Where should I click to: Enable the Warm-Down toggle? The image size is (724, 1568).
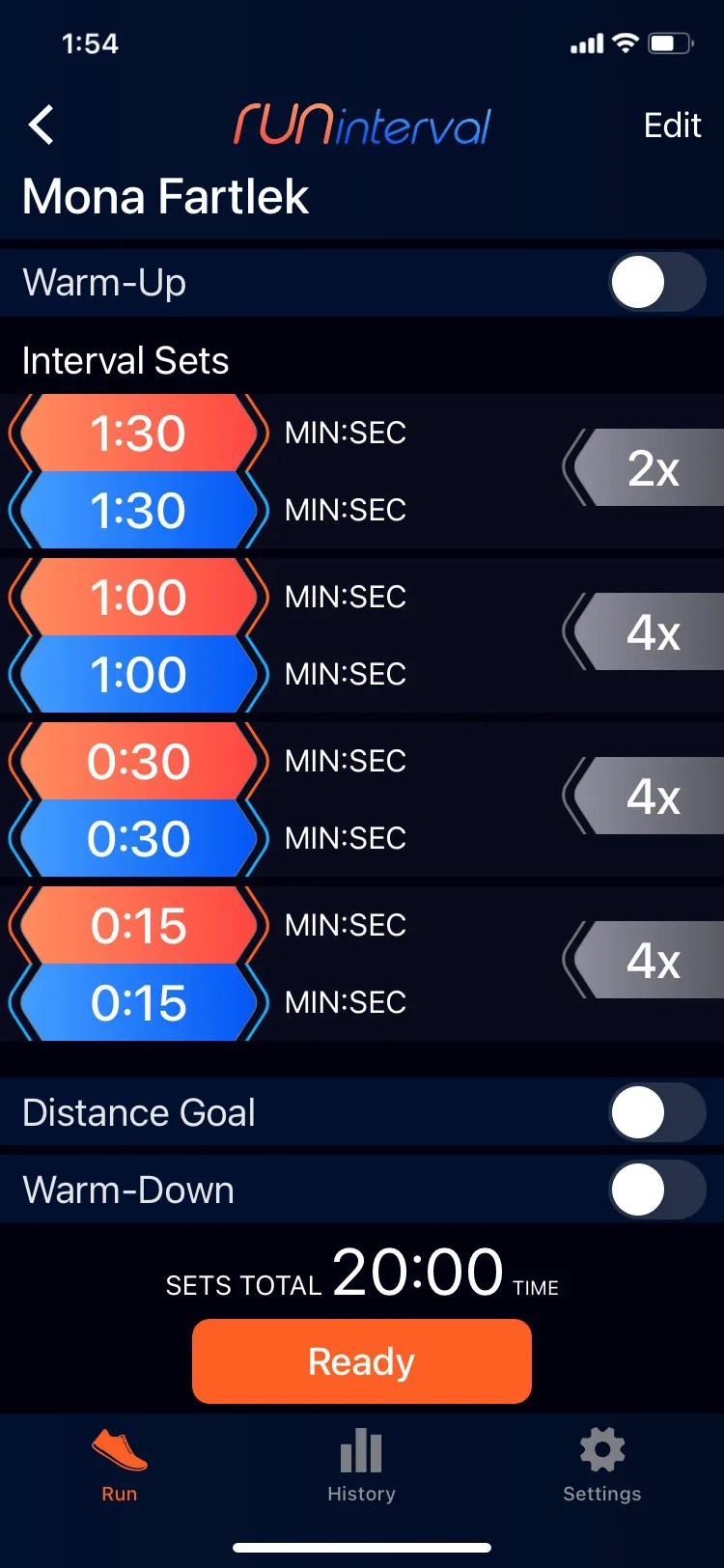click(657, 1190)
